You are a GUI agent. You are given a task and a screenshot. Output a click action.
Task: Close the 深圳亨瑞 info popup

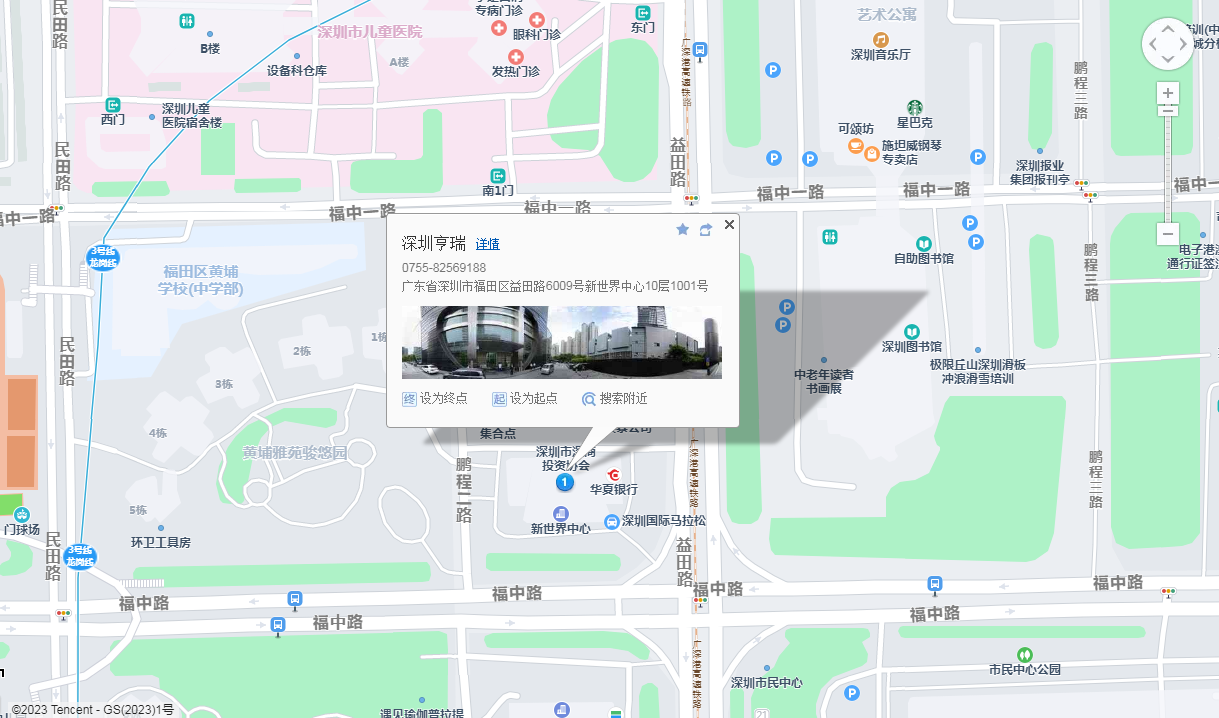729,225
